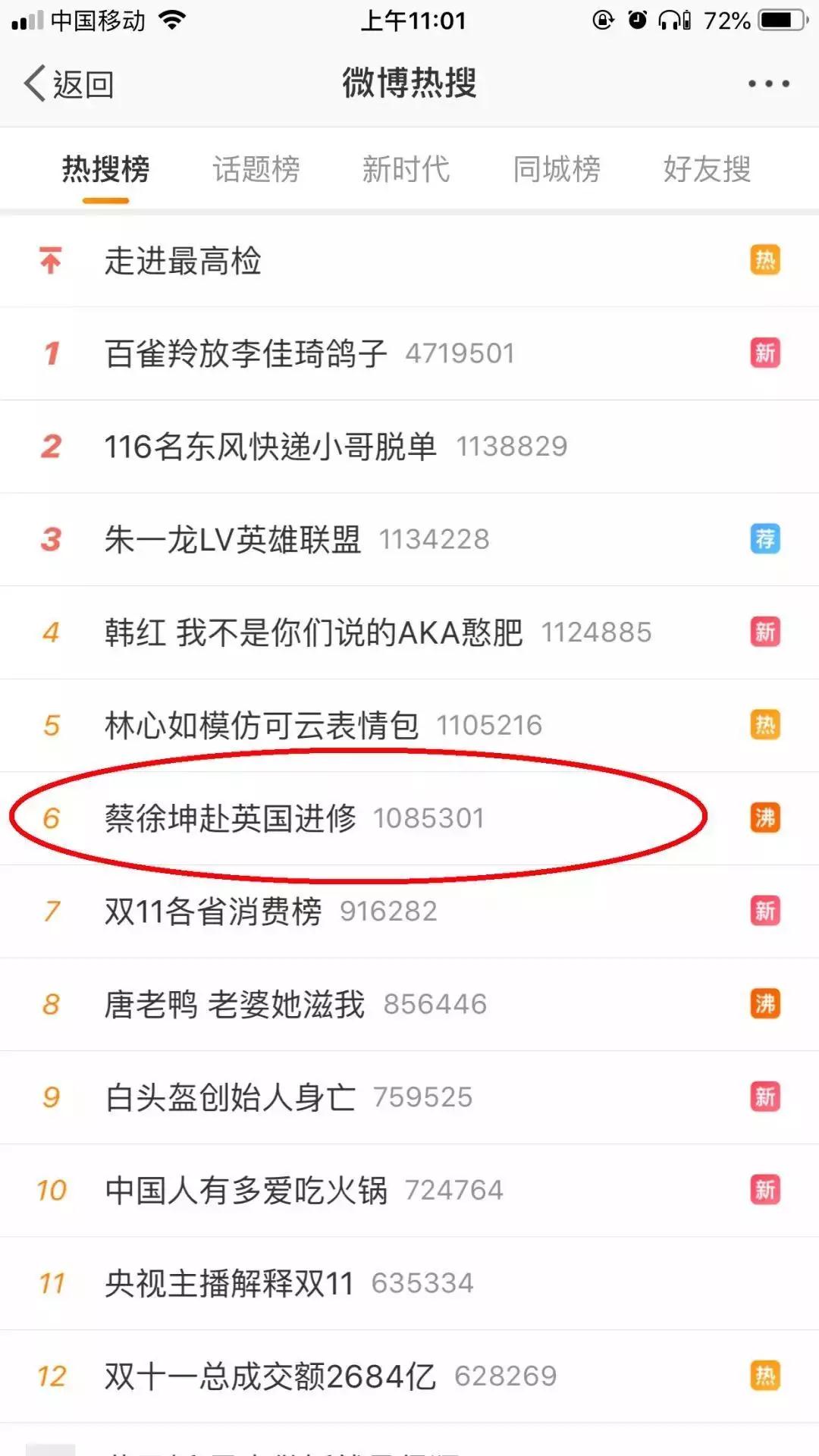819x1456 pixels.
Task: Open topic 双十一总成交额2684亿
Action: click(270, 1376)
